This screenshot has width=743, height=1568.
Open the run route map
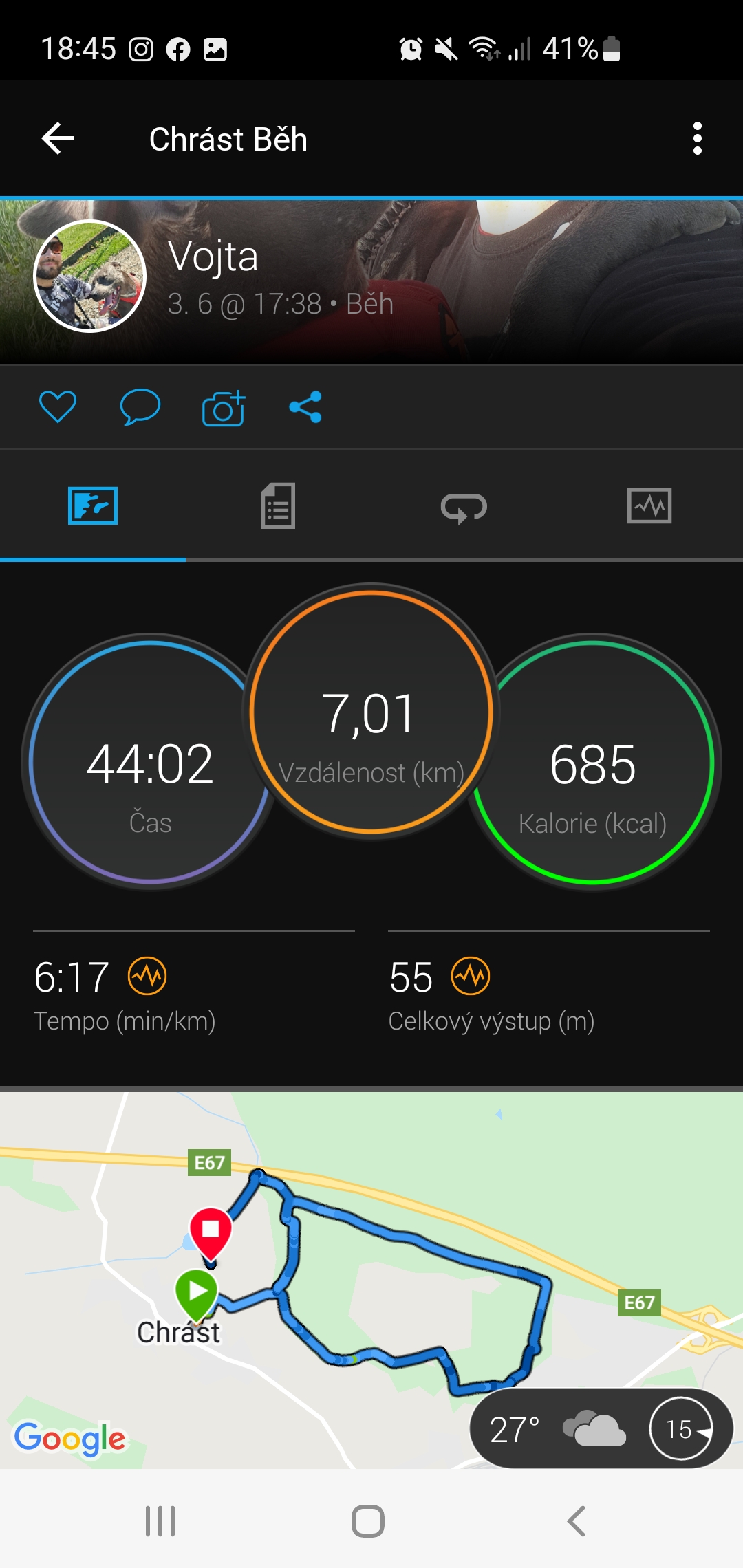coord(371,1238)
